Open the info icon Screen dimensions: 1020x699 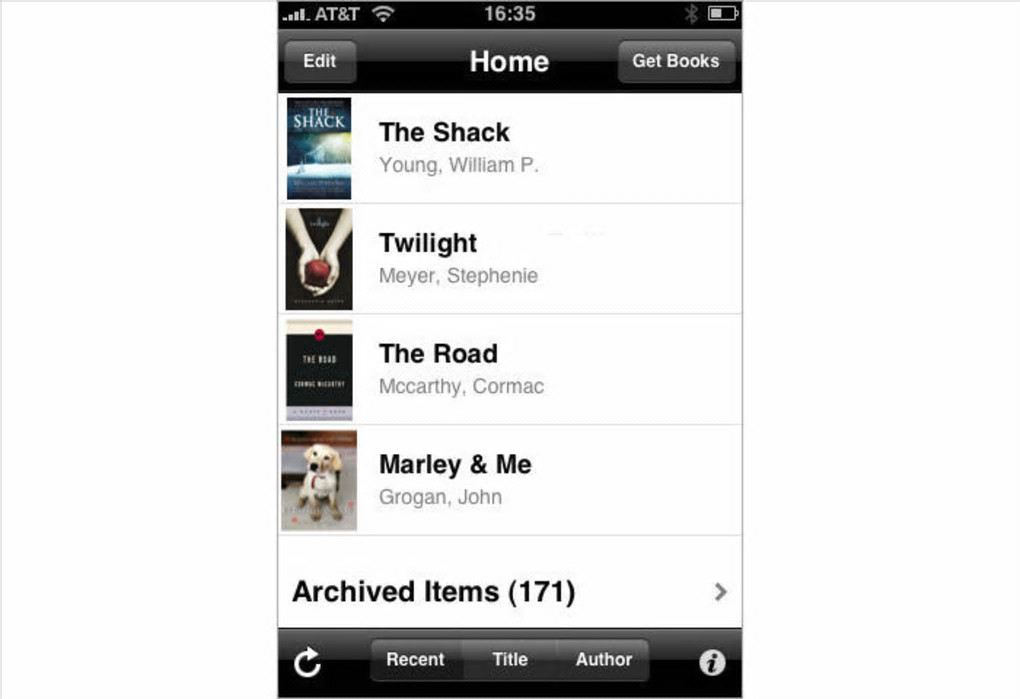click(x=712, y=662)
